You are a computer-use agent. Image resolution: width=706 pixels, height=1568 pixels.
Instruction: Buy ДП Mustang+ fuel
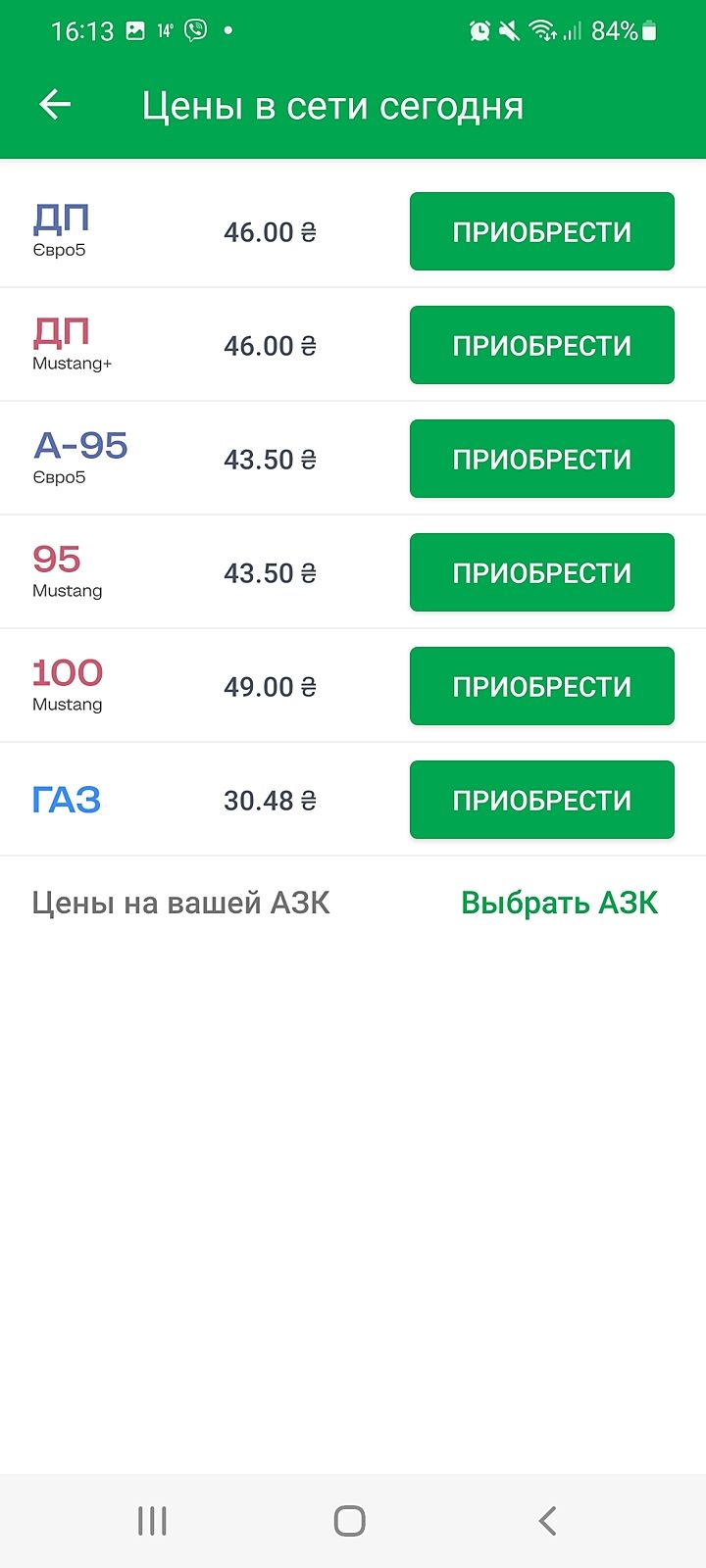tap(541, 345)
